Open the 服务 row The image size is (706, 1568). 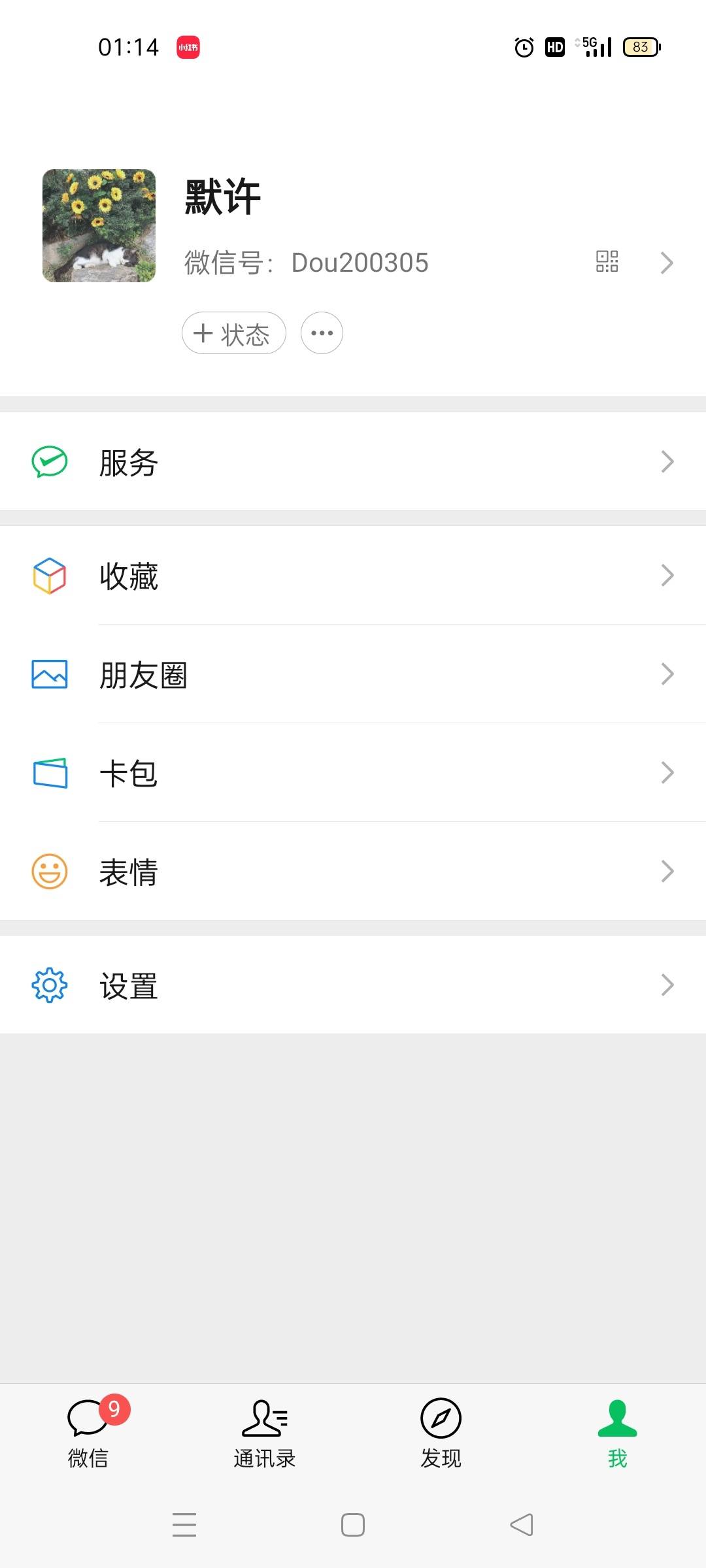(353, 462)
